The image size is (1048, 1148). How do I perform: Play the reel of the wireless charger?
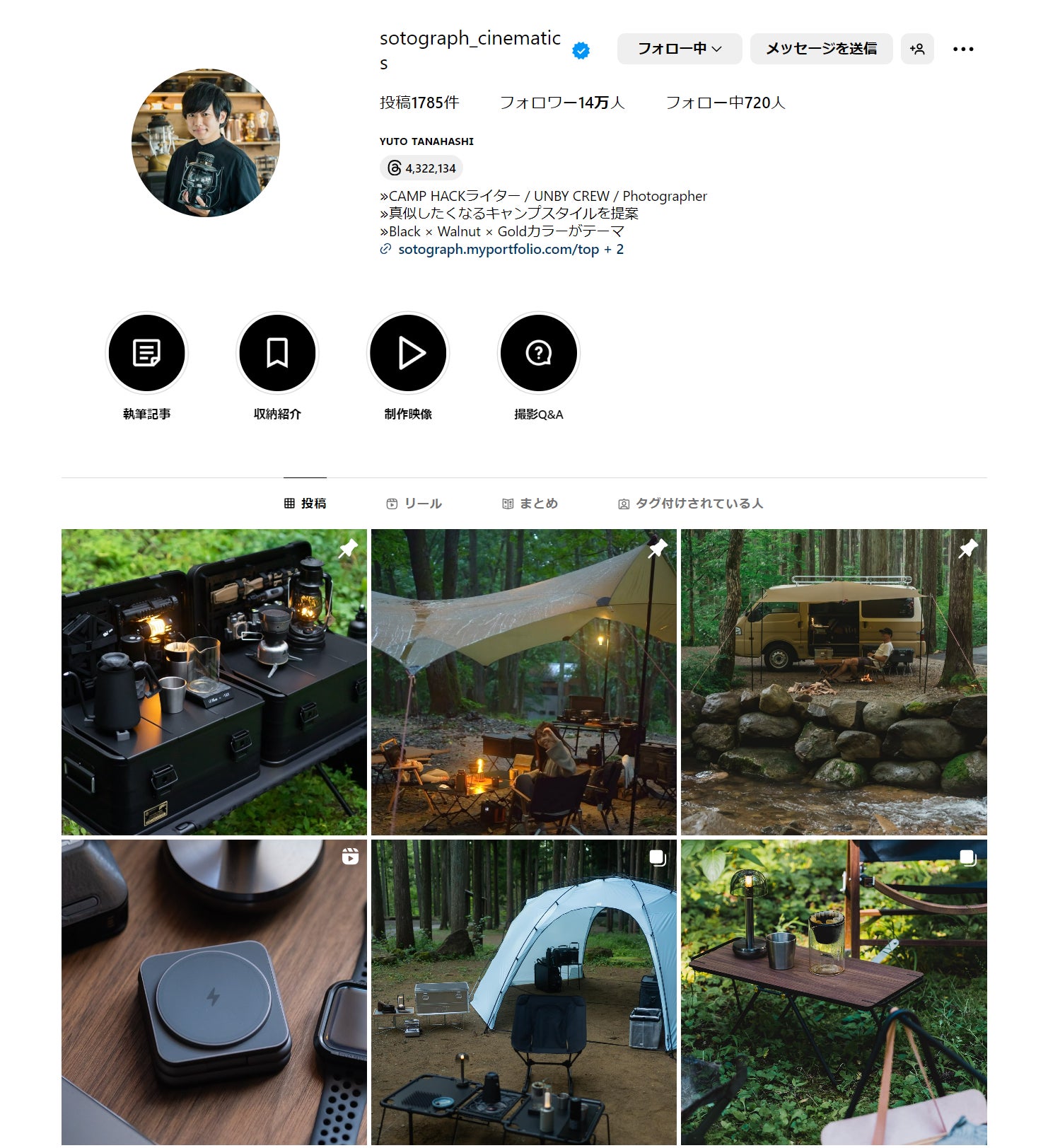coord(214,992)
